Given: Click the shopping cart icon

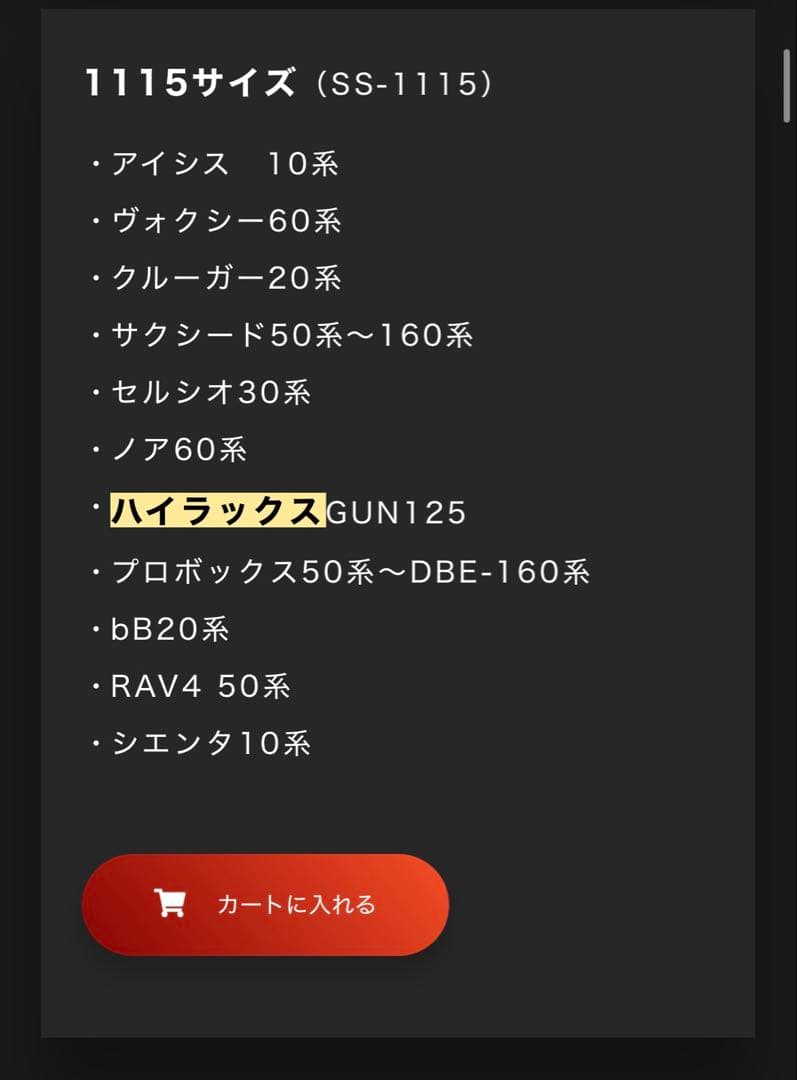Looking at the screenshot, I should [x=172, y=903].
